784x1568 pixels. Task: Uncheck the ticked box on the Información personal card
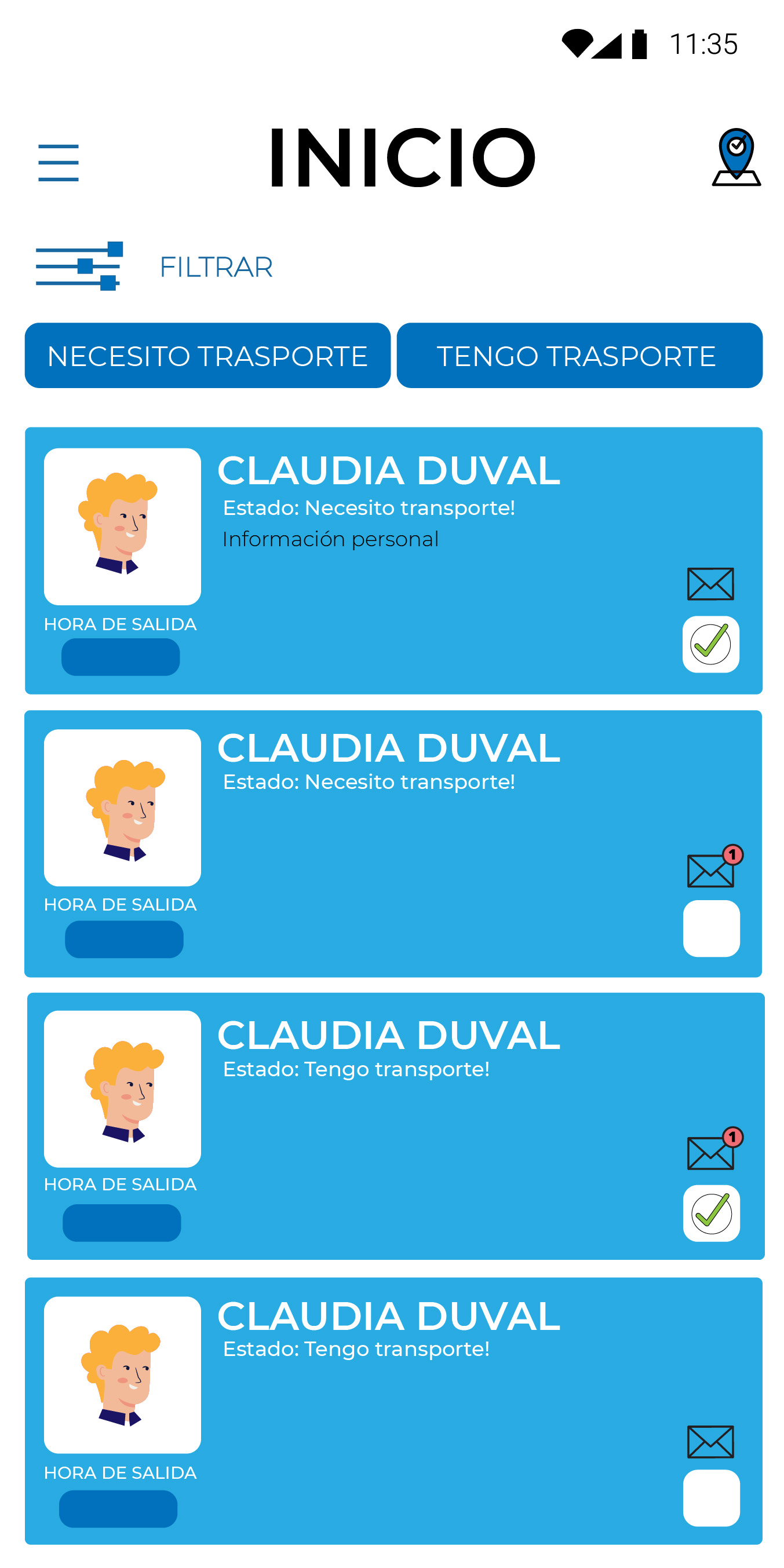(711, 645)
